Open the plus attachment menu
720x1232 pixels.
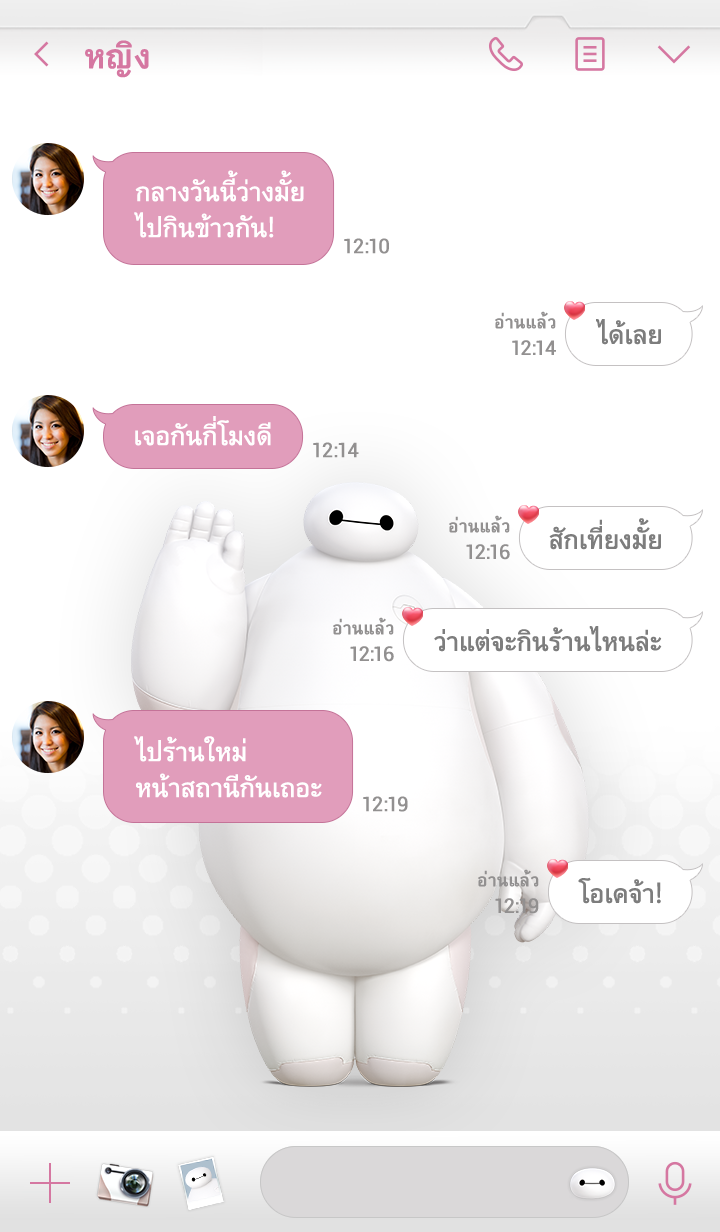(50, 1184)
